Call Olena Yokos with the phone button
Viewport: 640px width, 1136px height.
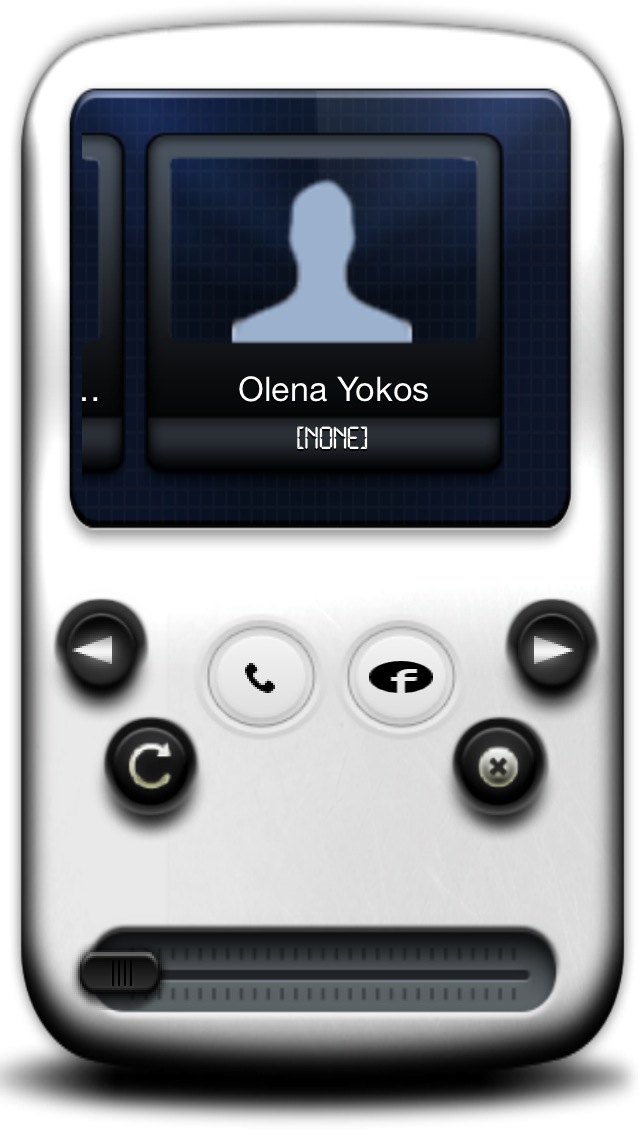tap(261, 677)
